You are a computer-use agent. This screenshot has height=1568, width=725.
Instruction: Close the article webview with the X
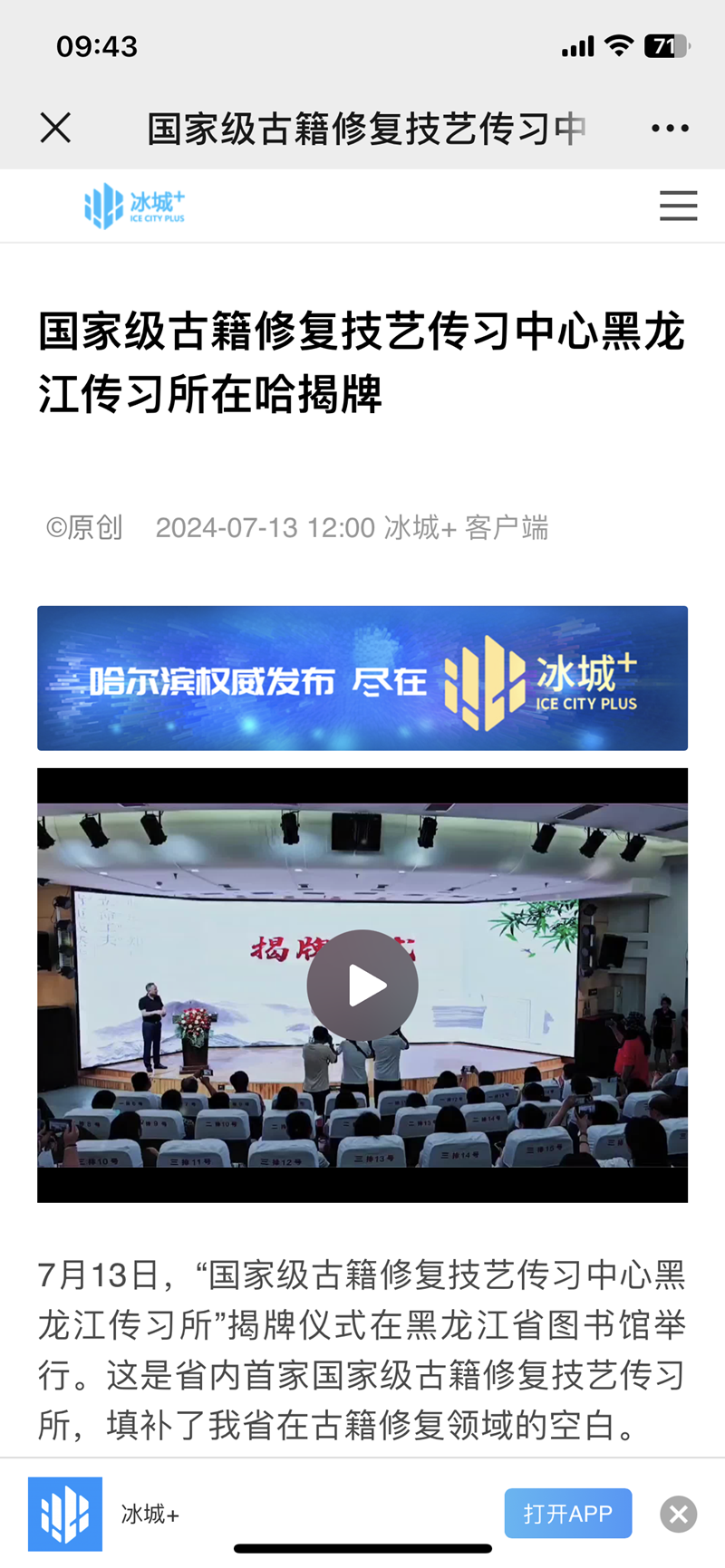coord(55,128)
